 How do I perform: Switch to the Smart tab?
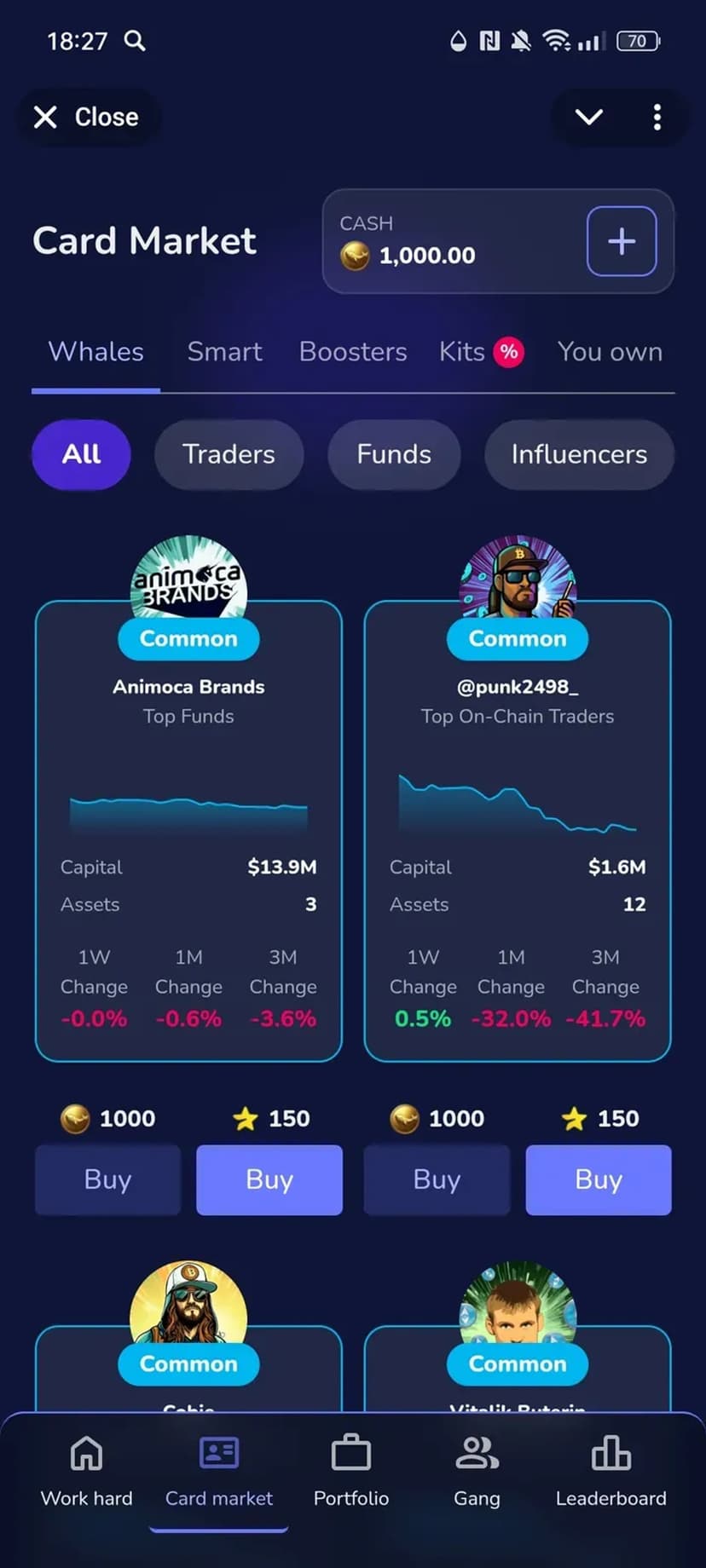pos(224,352)
